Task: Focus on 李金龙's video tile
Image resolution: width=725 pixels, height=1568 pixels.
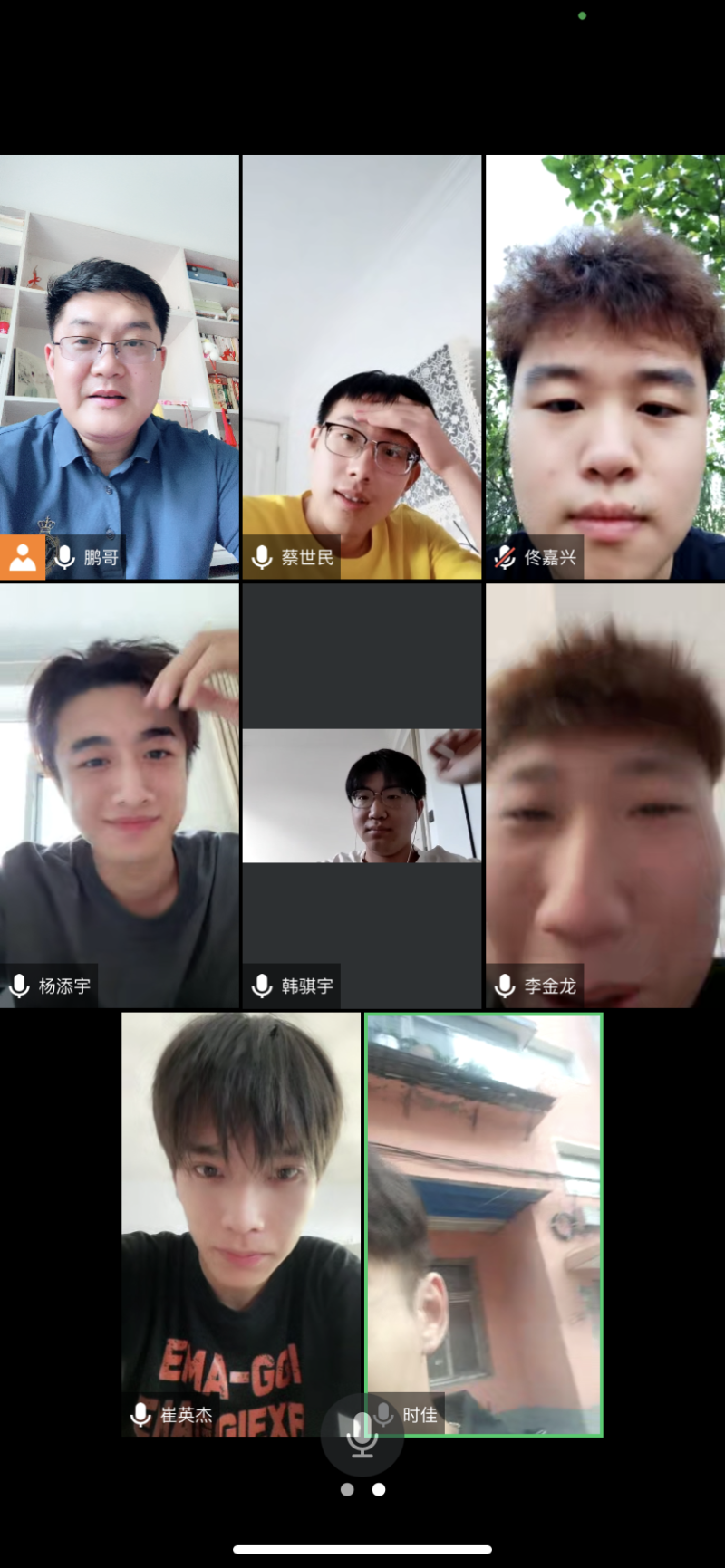Action: [604, 795]
